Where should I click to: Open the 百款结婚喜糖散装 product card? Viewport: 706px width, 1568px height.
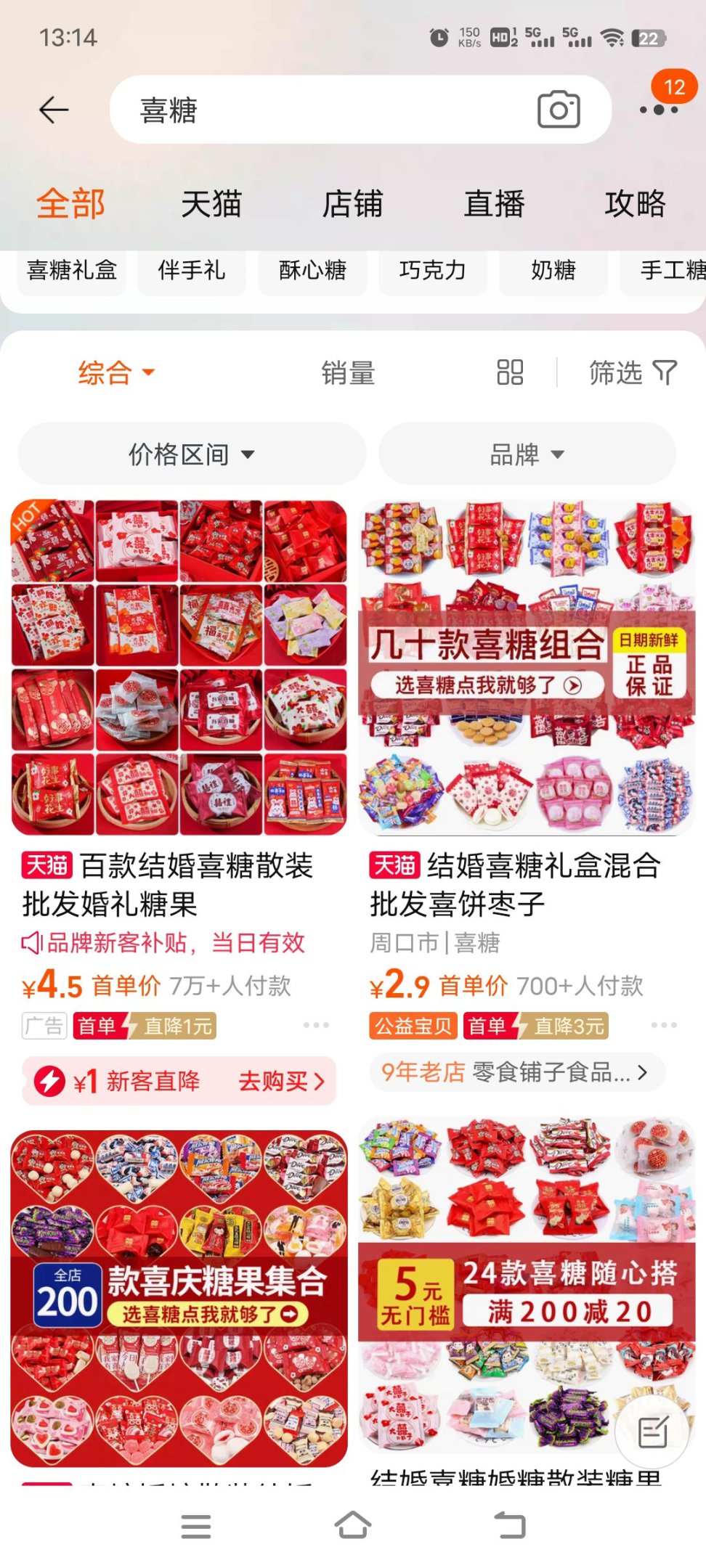point(179,668)
